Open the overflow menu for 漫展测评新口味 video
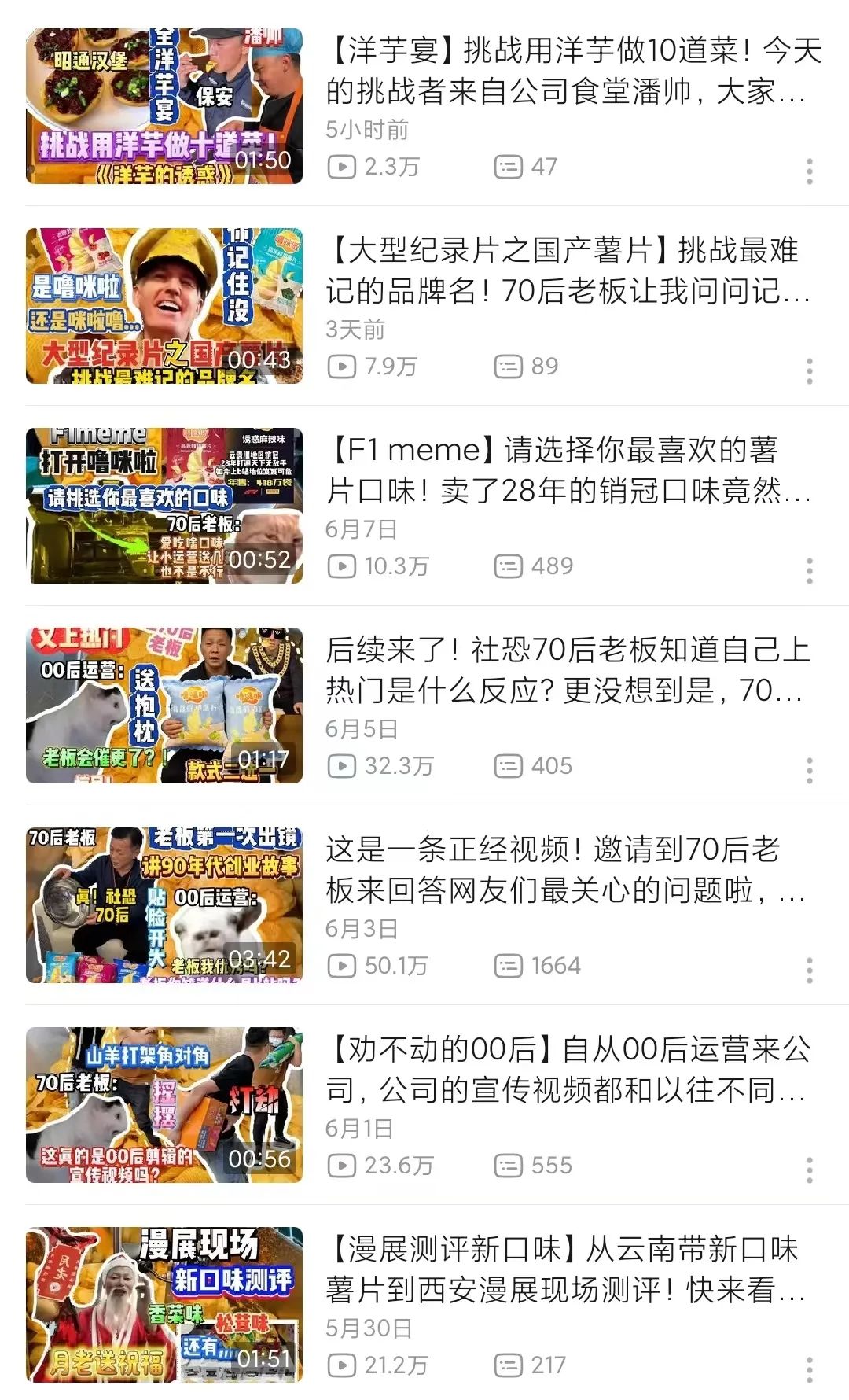 (x=809, y=1370)
